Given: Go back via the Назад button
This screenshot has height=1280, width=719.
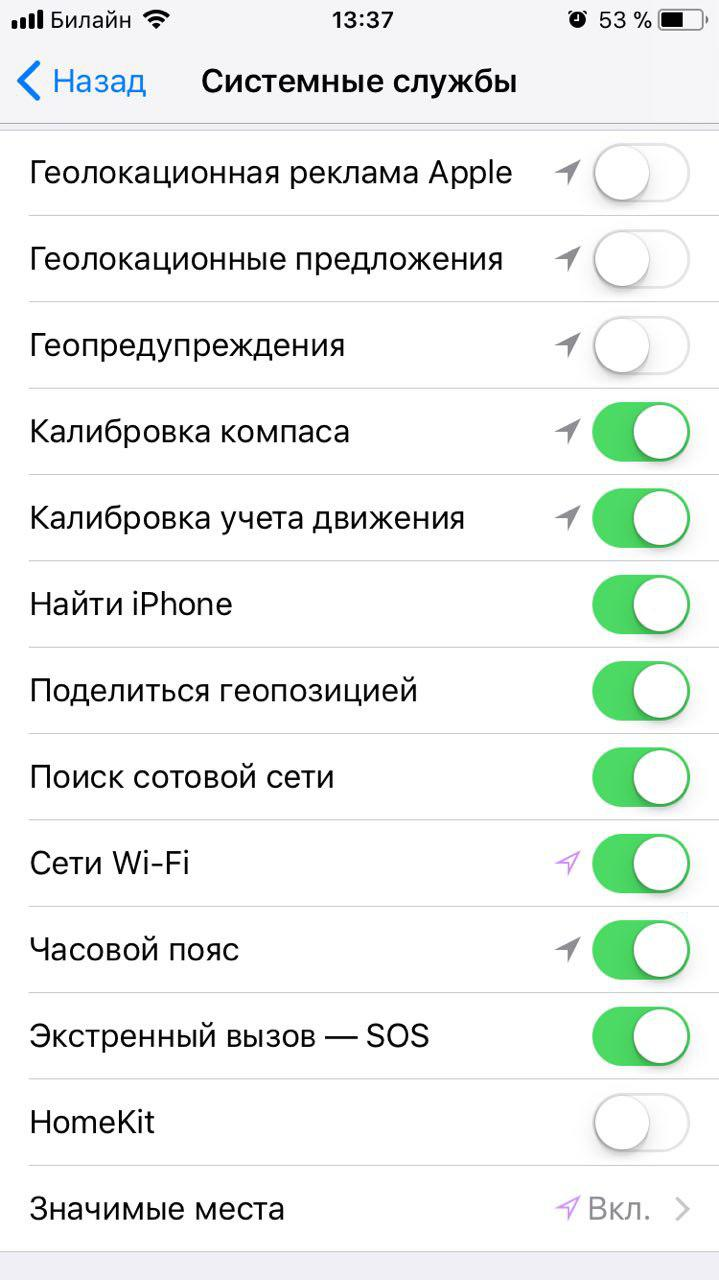Looking at the screenshot, I should pyautogui.click(x=82, y=81).
